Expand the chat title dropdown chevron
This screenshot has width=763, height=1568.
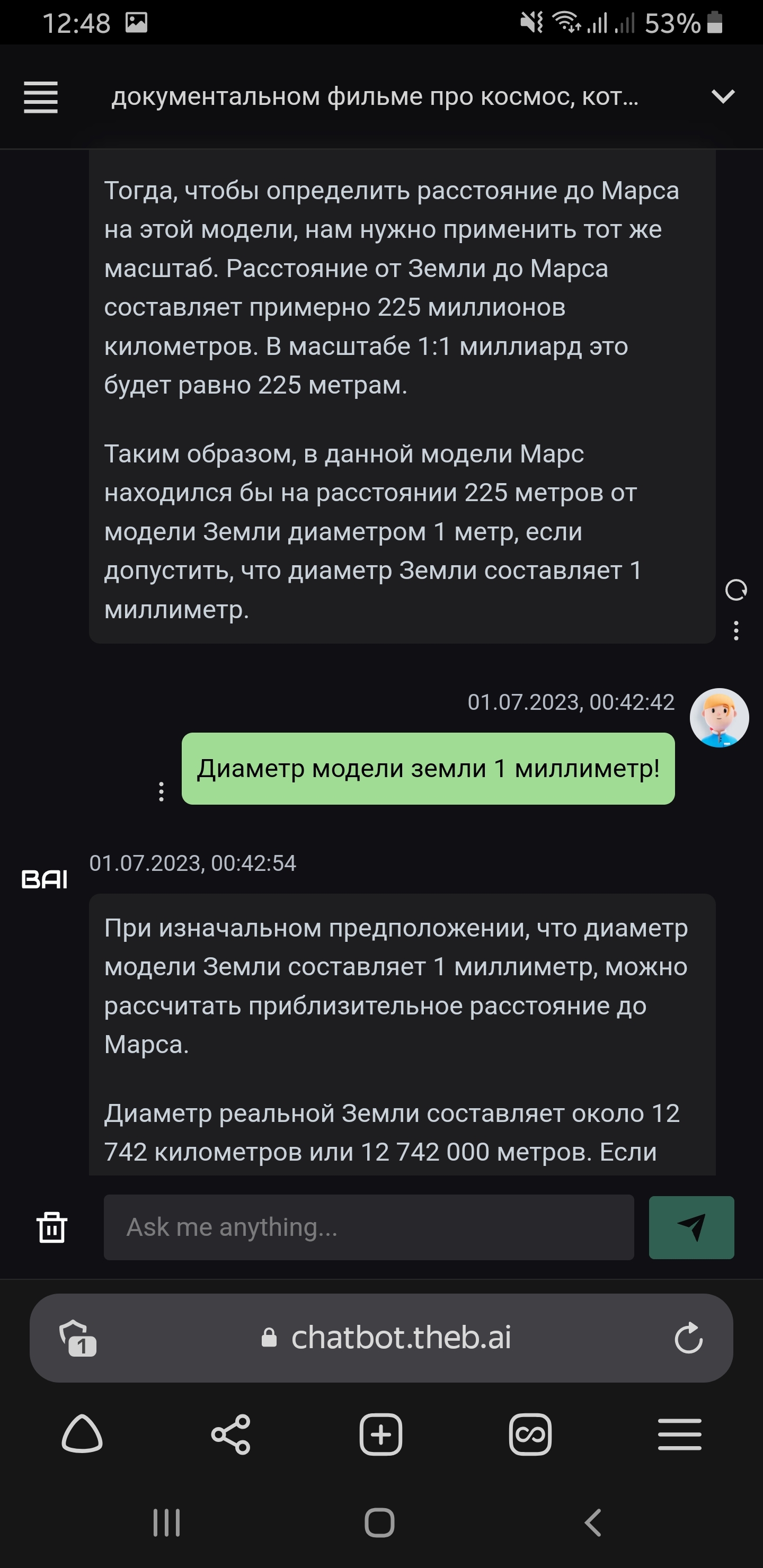(x=723, y=96)
